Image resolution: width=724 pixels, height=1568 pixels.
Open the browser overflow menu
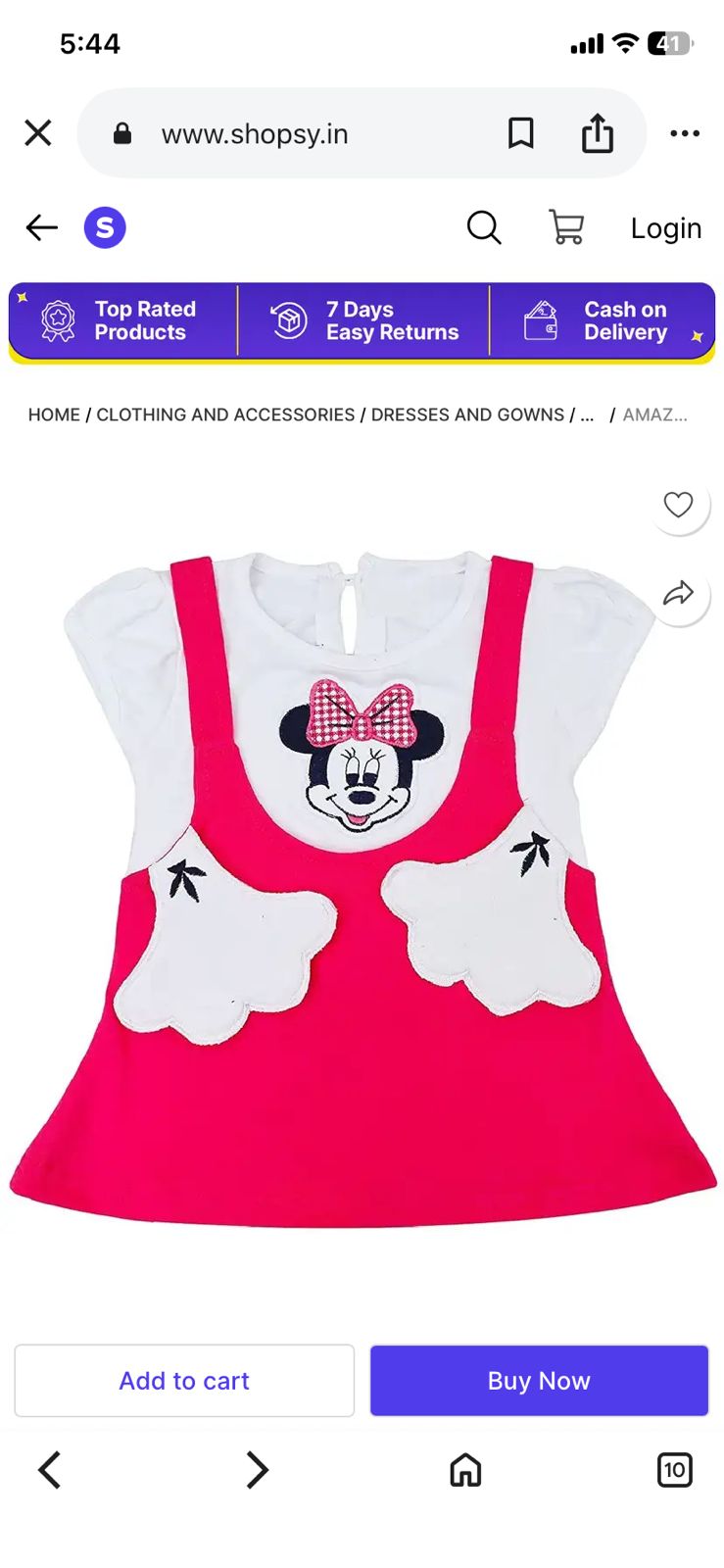tap(684, 133)
